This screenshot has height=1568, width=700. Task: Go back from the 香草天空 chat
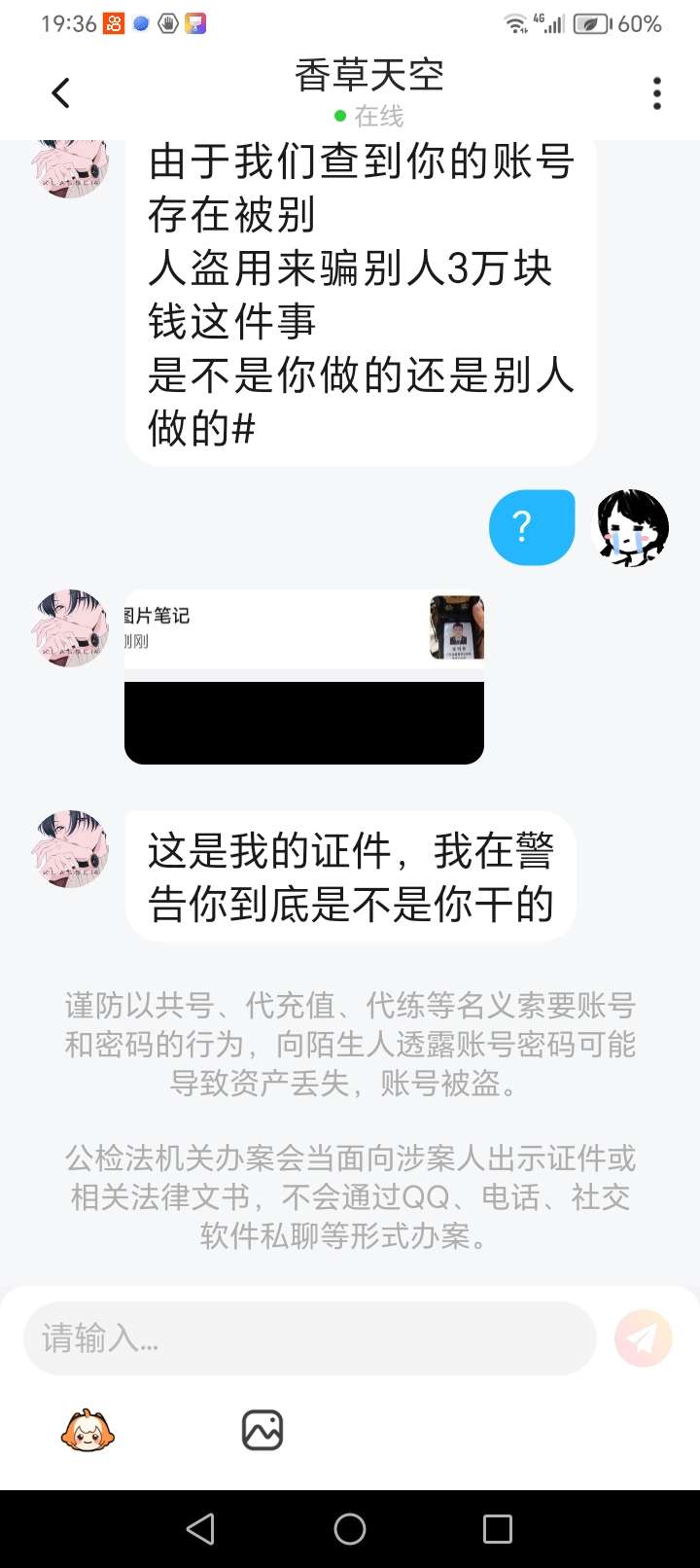(60, 93)
